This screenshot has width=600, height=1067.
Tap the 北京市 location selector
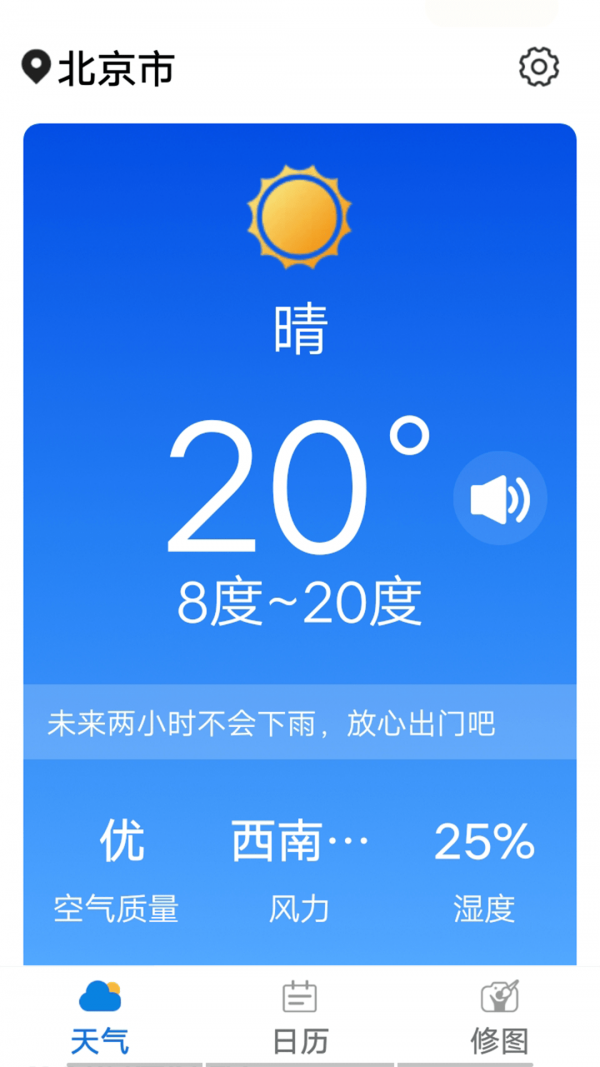pyautogui.click(x=100, y=68)
